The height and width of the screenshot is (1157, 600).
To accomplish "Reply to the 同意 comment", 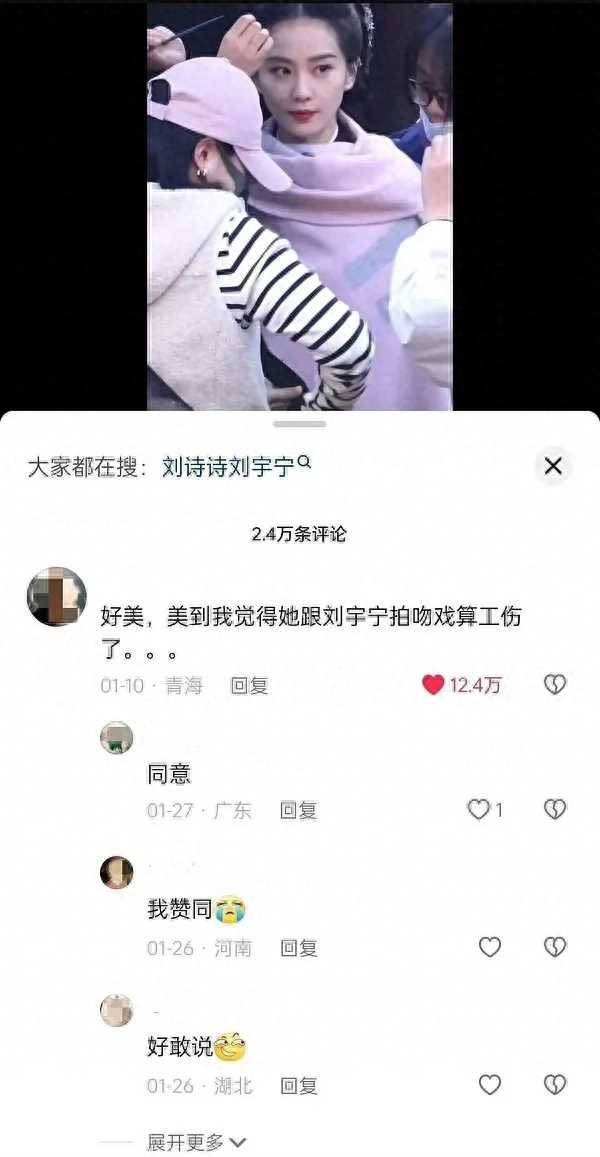I will click(x=298, y=811).
